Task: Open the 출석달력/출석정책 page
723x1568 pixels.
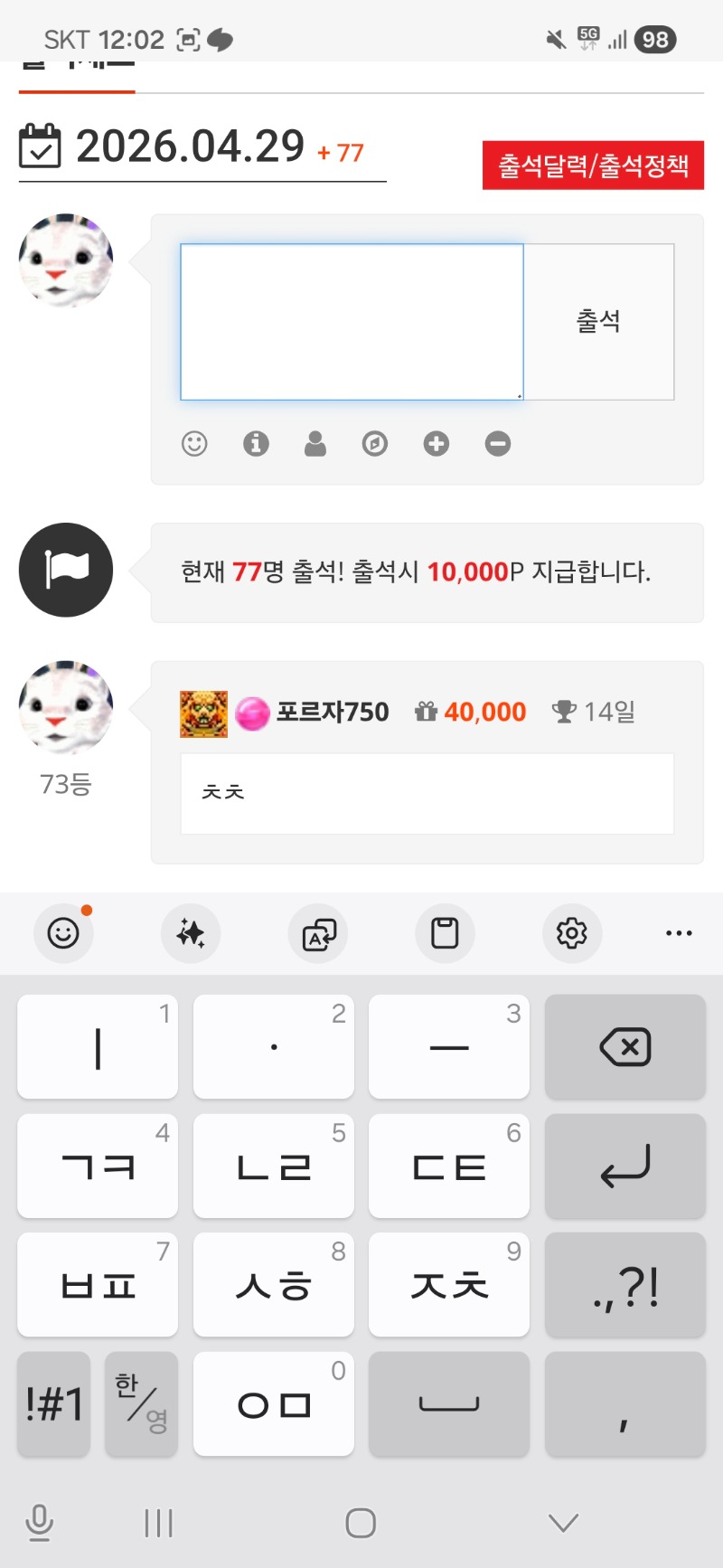Action: point(593,165)
